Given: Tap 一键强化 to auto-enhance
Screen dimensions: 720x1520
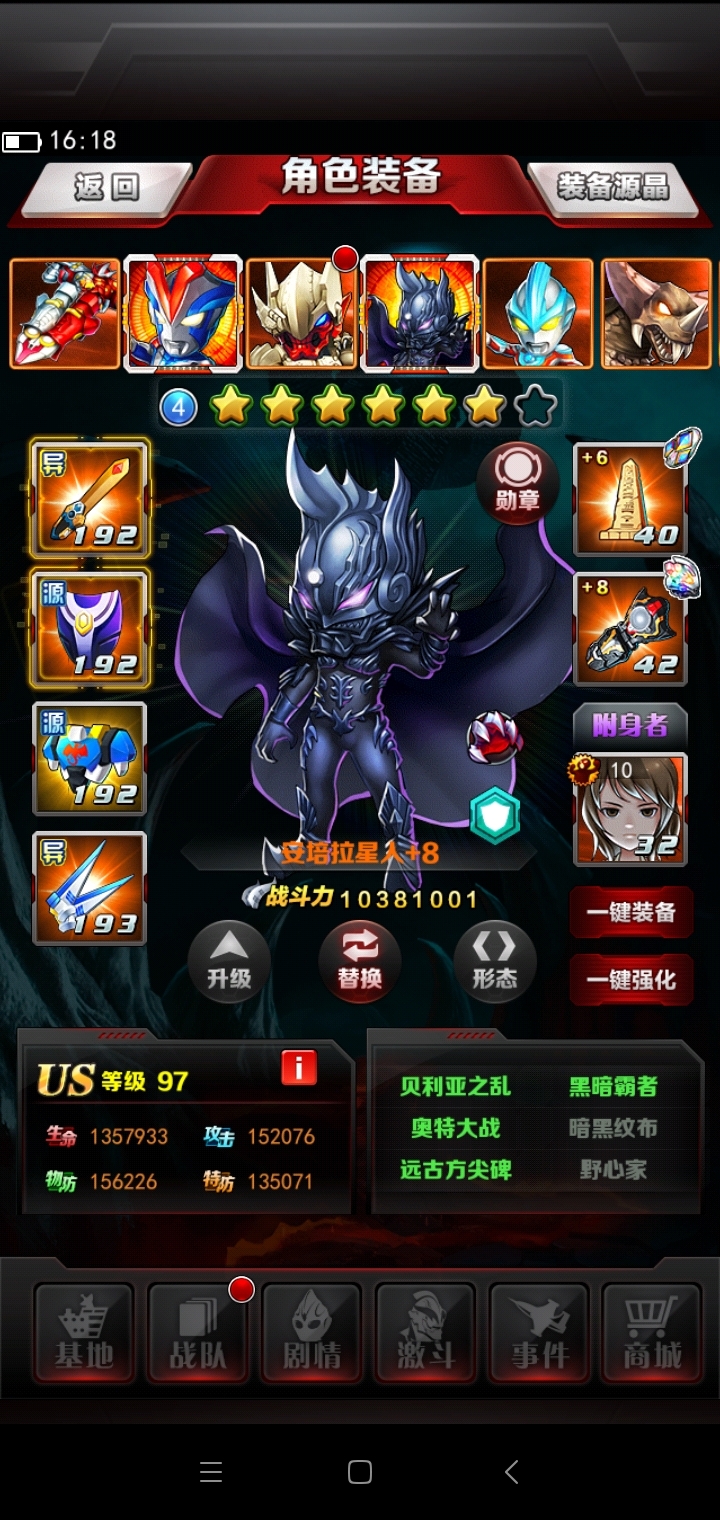Looking at the screenshot, I should click(631, 980).
